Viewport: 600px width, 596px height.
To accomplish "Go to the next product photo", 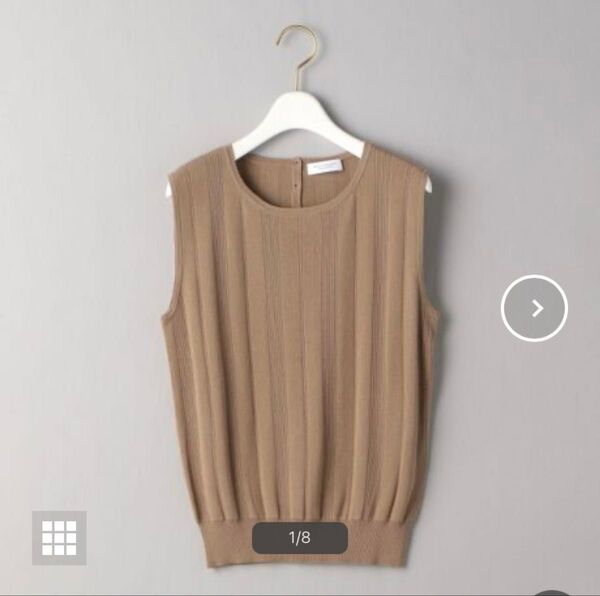I will (534, 308).
